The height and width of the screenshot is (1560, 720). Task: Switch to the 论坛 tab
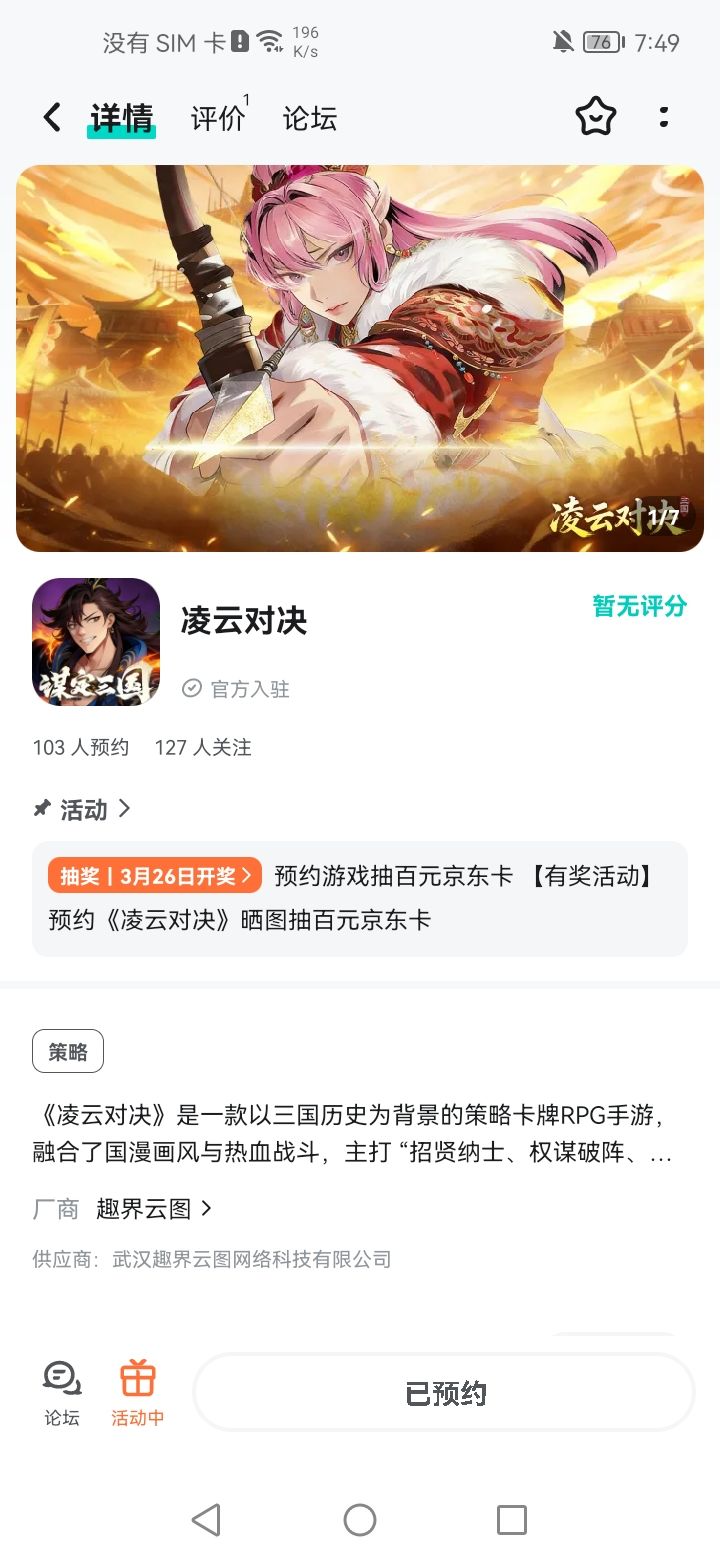[x=310, y=118]
